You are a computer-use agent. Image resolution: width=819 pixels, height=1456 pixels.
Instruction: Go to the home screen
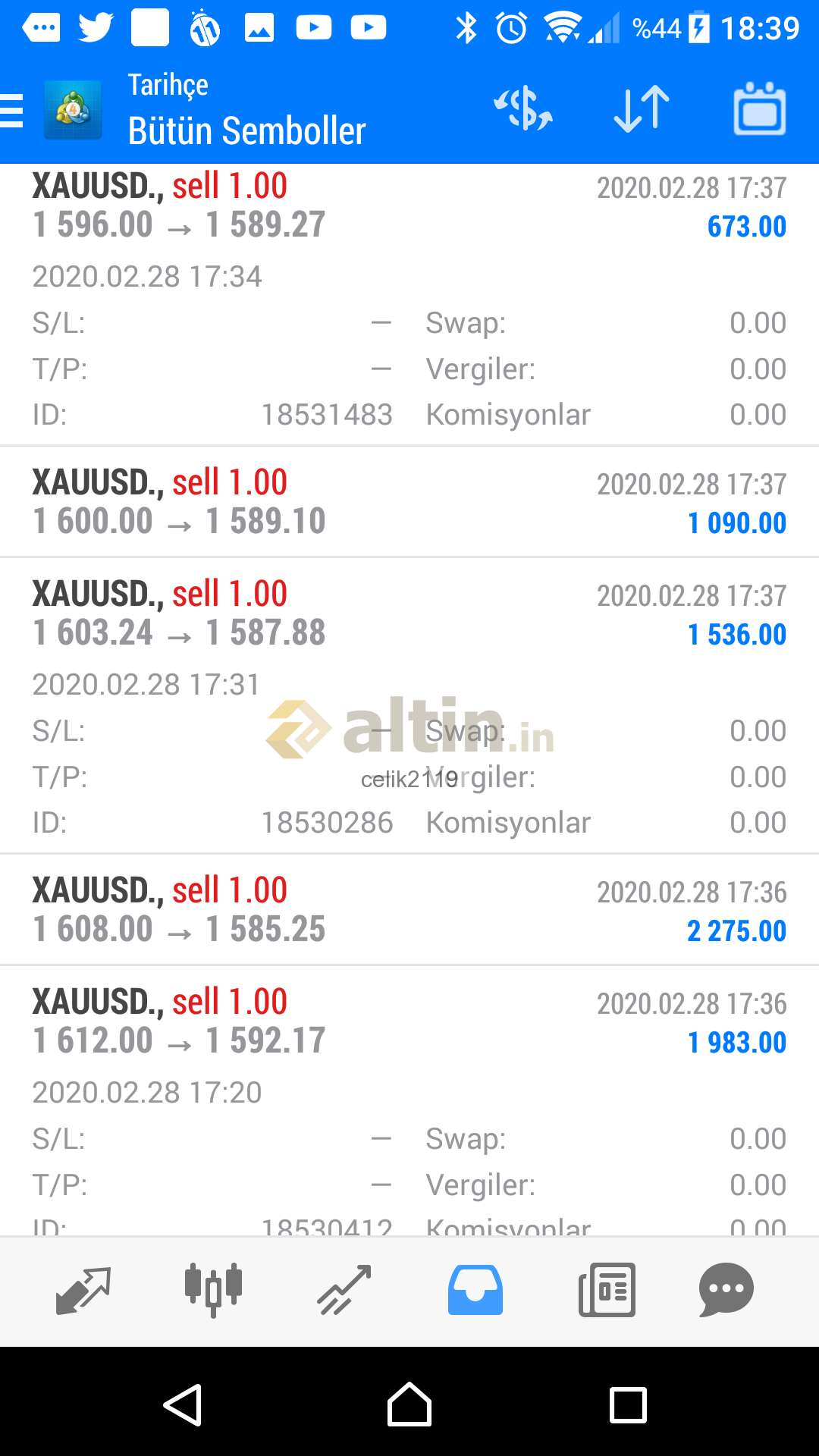[409, 1404]
